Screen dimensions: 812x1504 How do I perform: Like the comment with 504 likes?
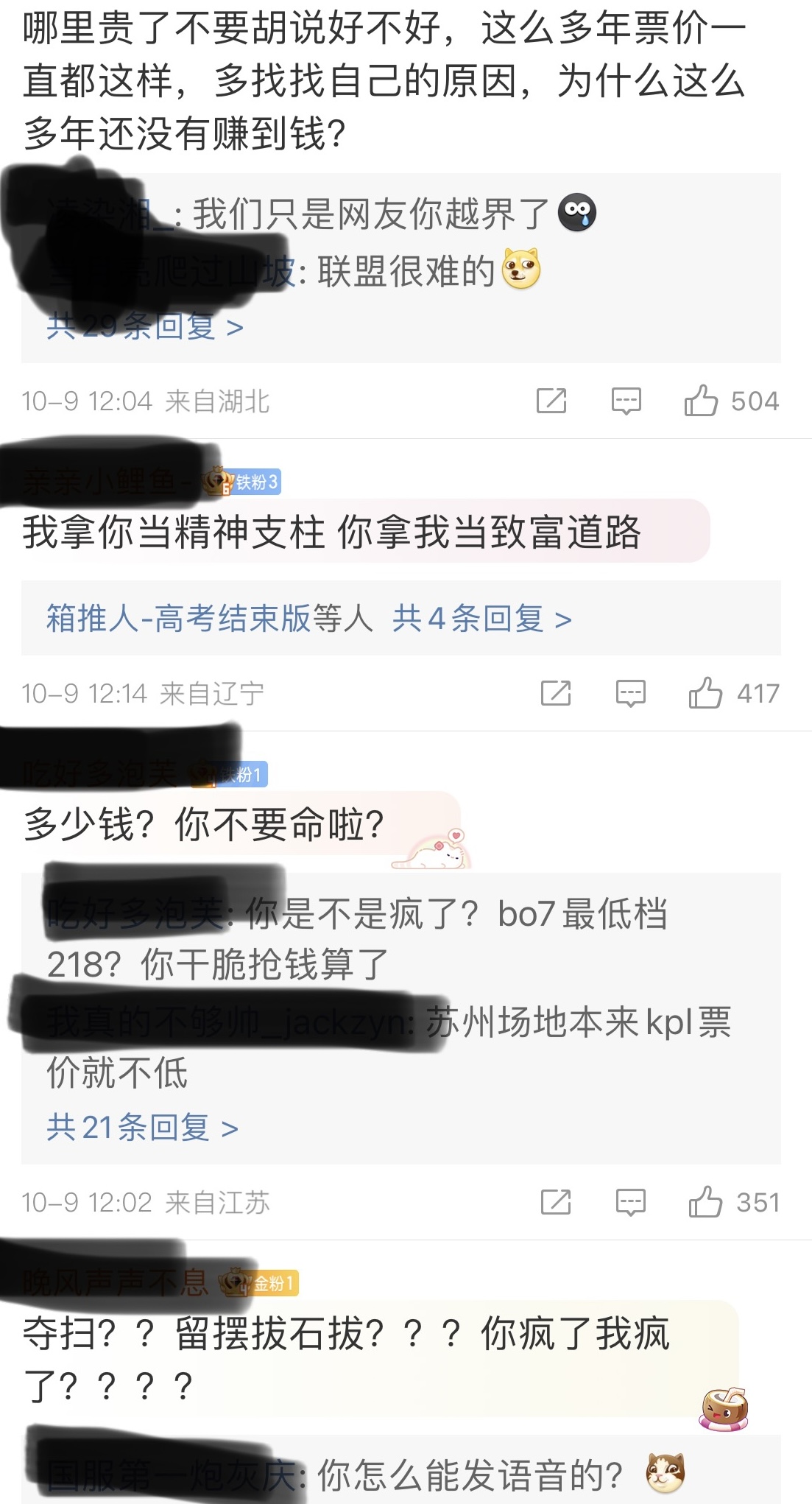701,401
